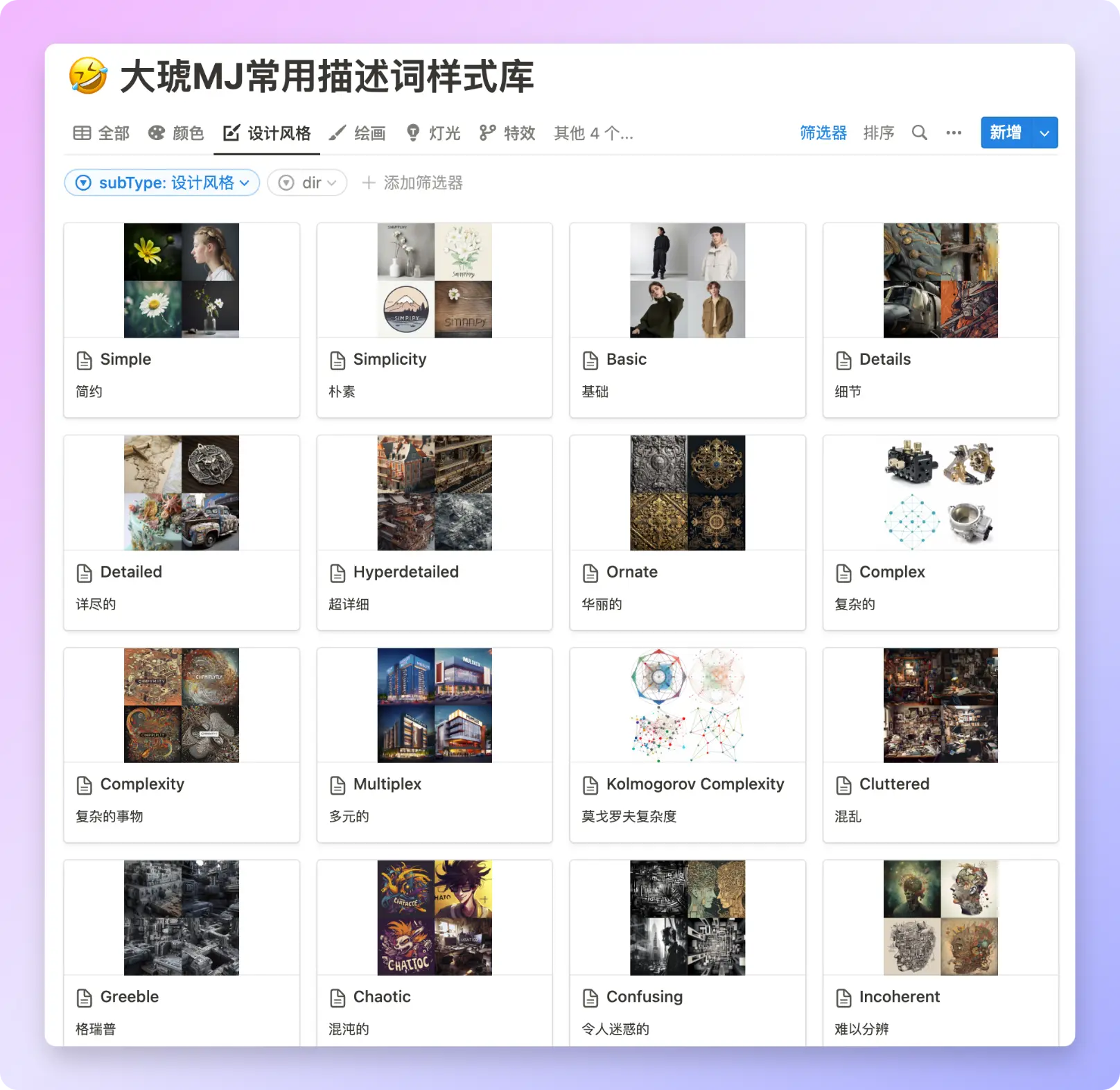
Task: Expand the arrow next to 新增
Action: [1044, 132]
